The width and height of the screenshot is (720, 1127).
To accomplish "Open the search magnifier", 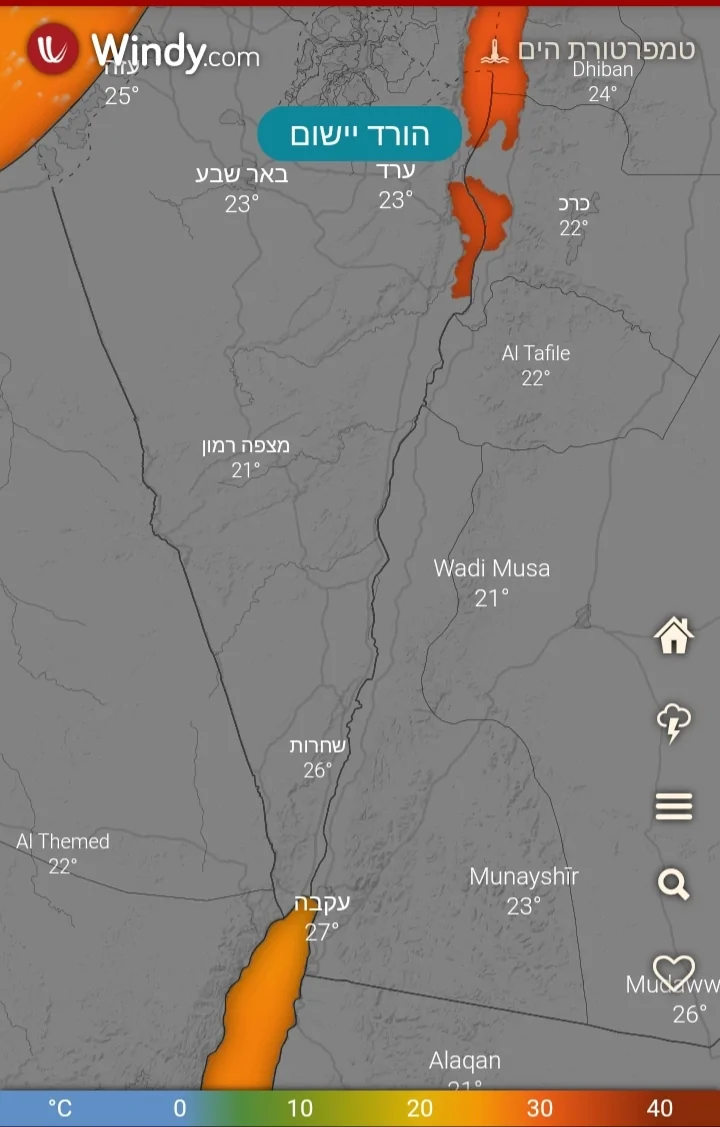I will (673, 884).
